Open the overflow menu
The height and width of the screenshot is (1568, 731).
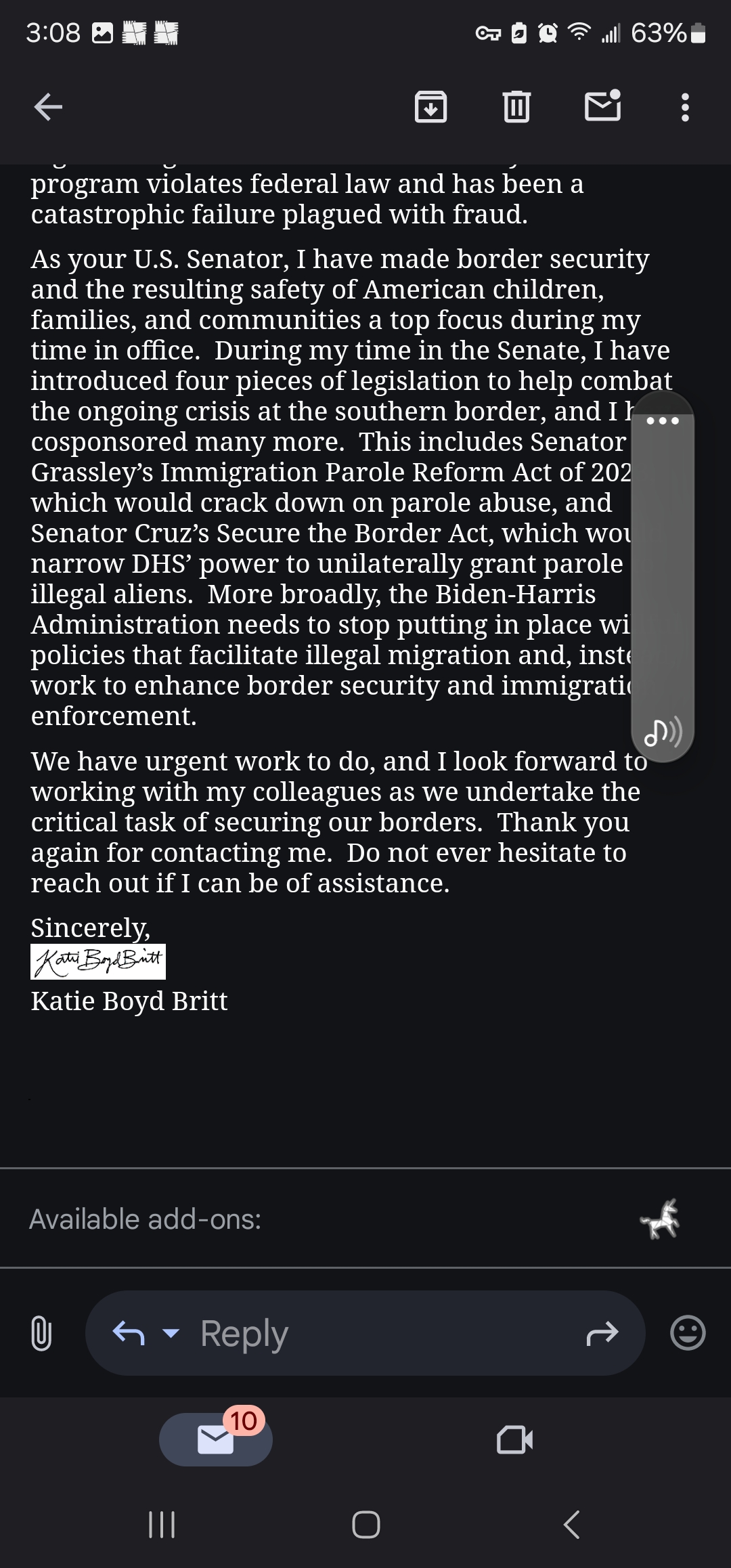685,107
